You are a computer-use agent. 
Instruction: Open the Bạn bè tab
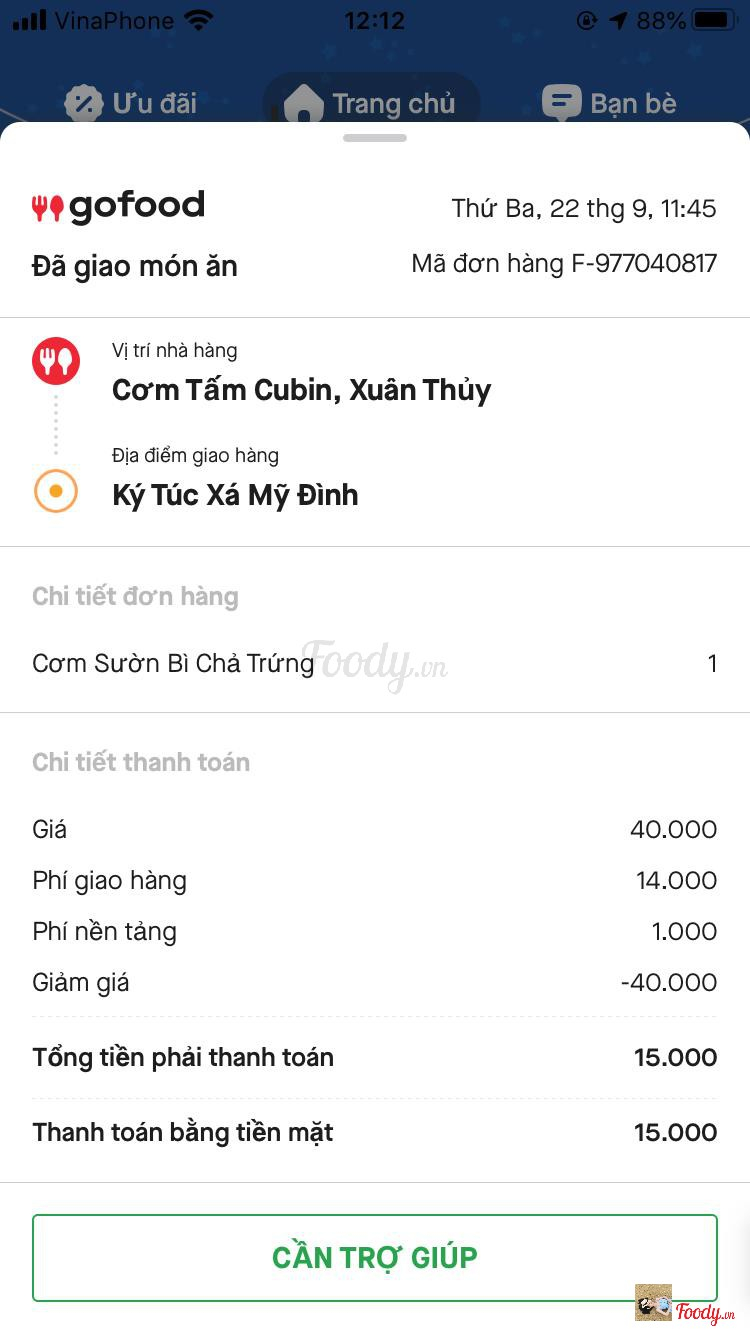point(609,103)
